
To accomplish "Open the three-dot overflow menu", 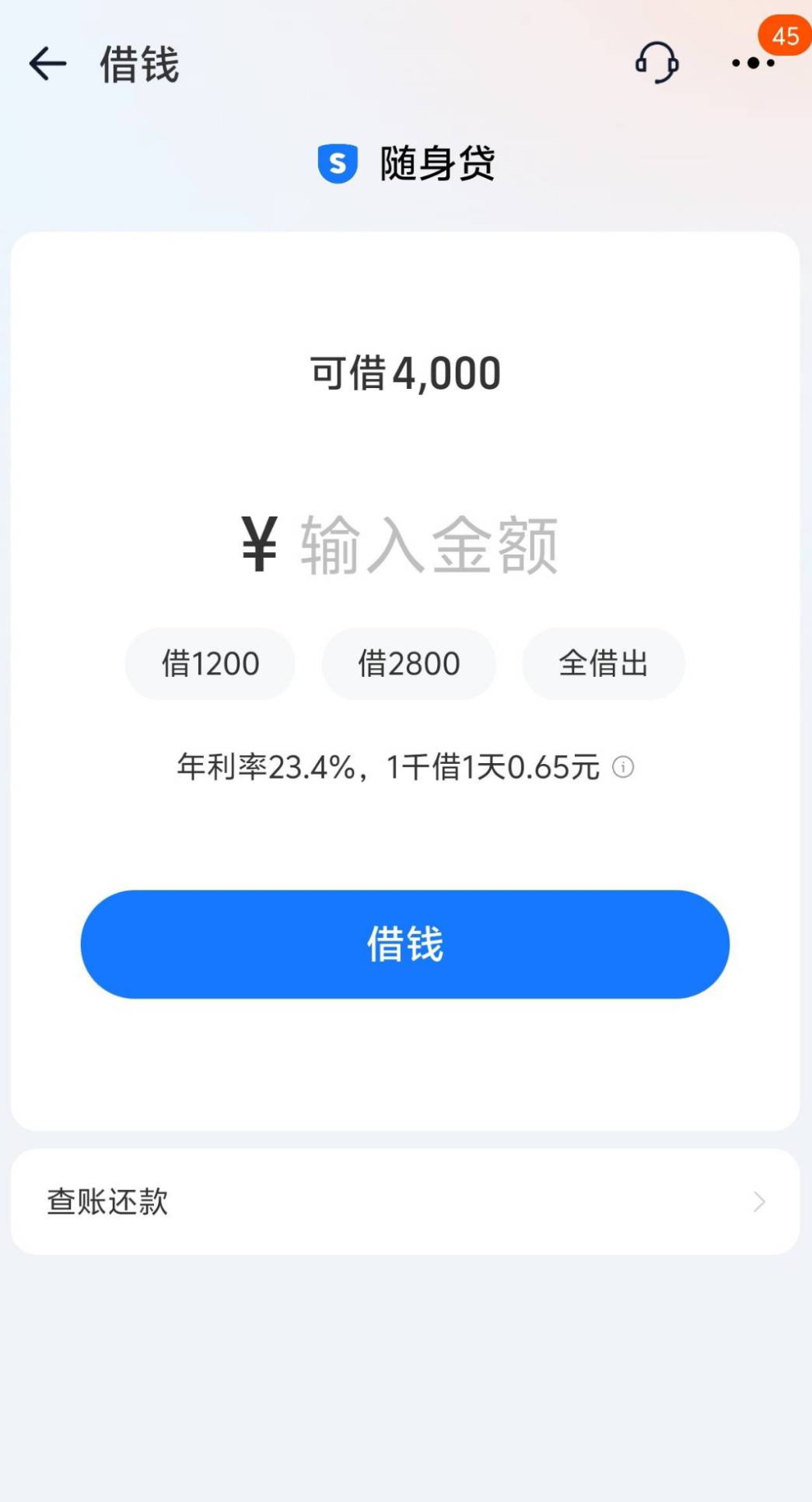I will pyautogui.click(x=753, y=63).
